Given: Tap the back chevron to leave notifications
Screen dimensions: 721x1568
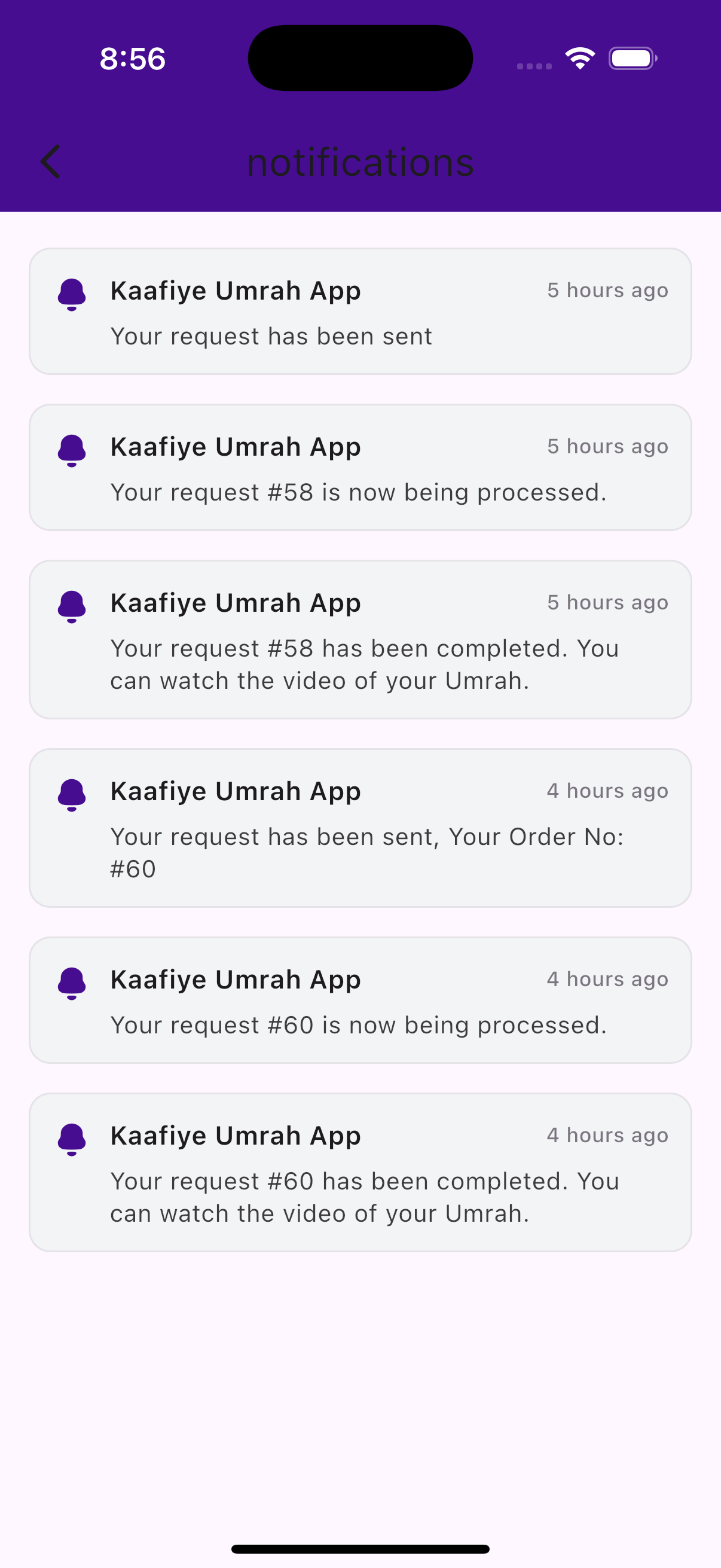Looking at the screenshot, I should point(51,161).
